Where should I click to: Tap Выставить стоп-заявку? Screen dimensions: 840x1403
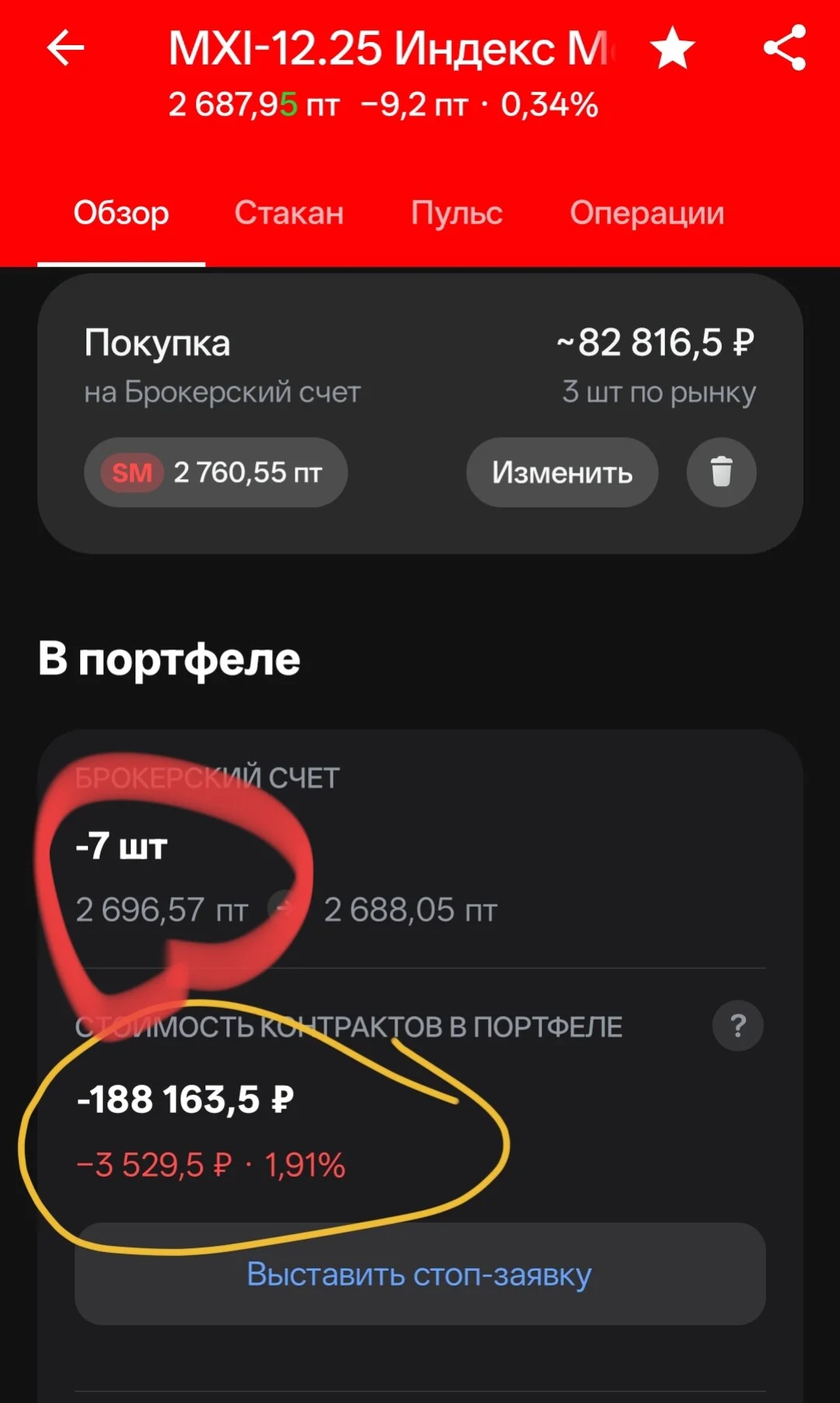click(x=420, y=1274)
